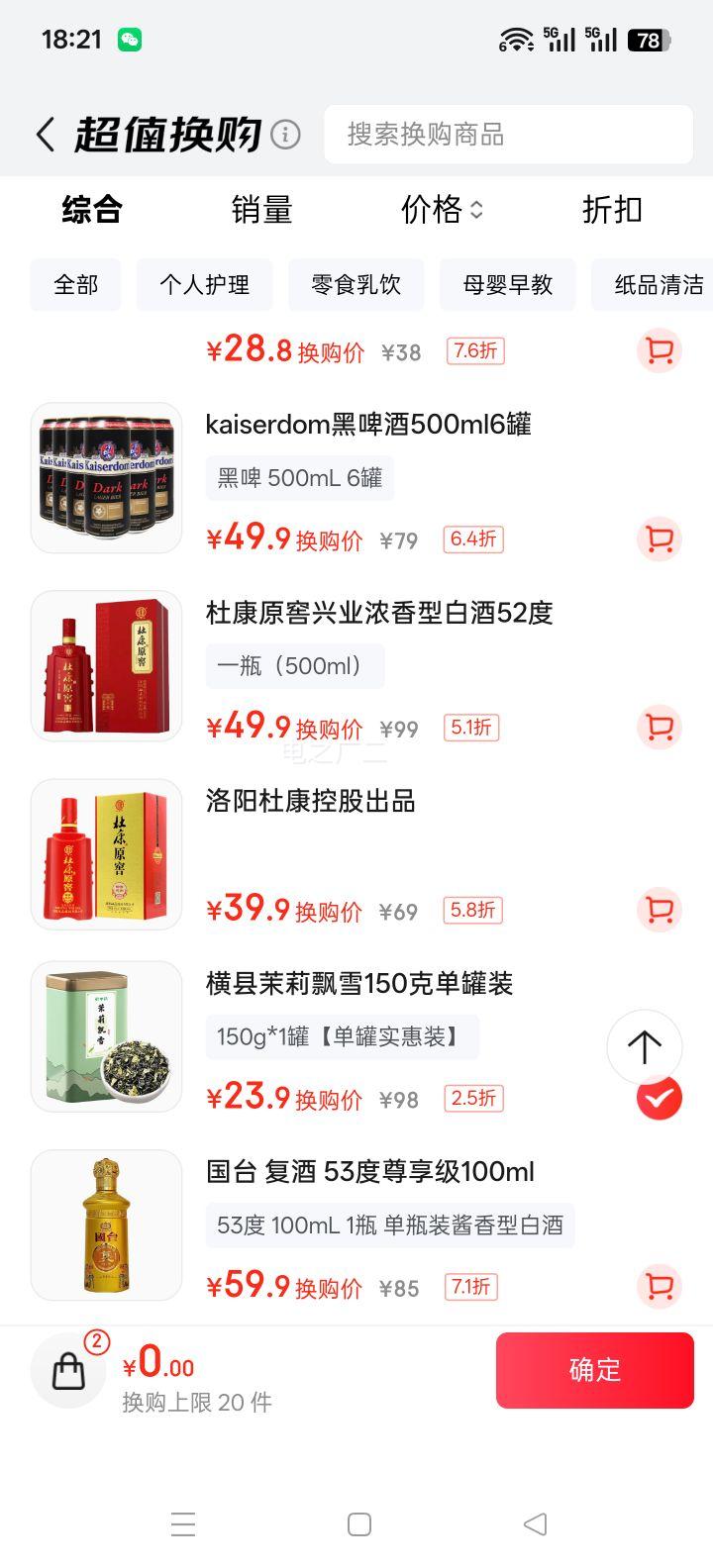Open the 超值换购 info icon

[285, 135]
